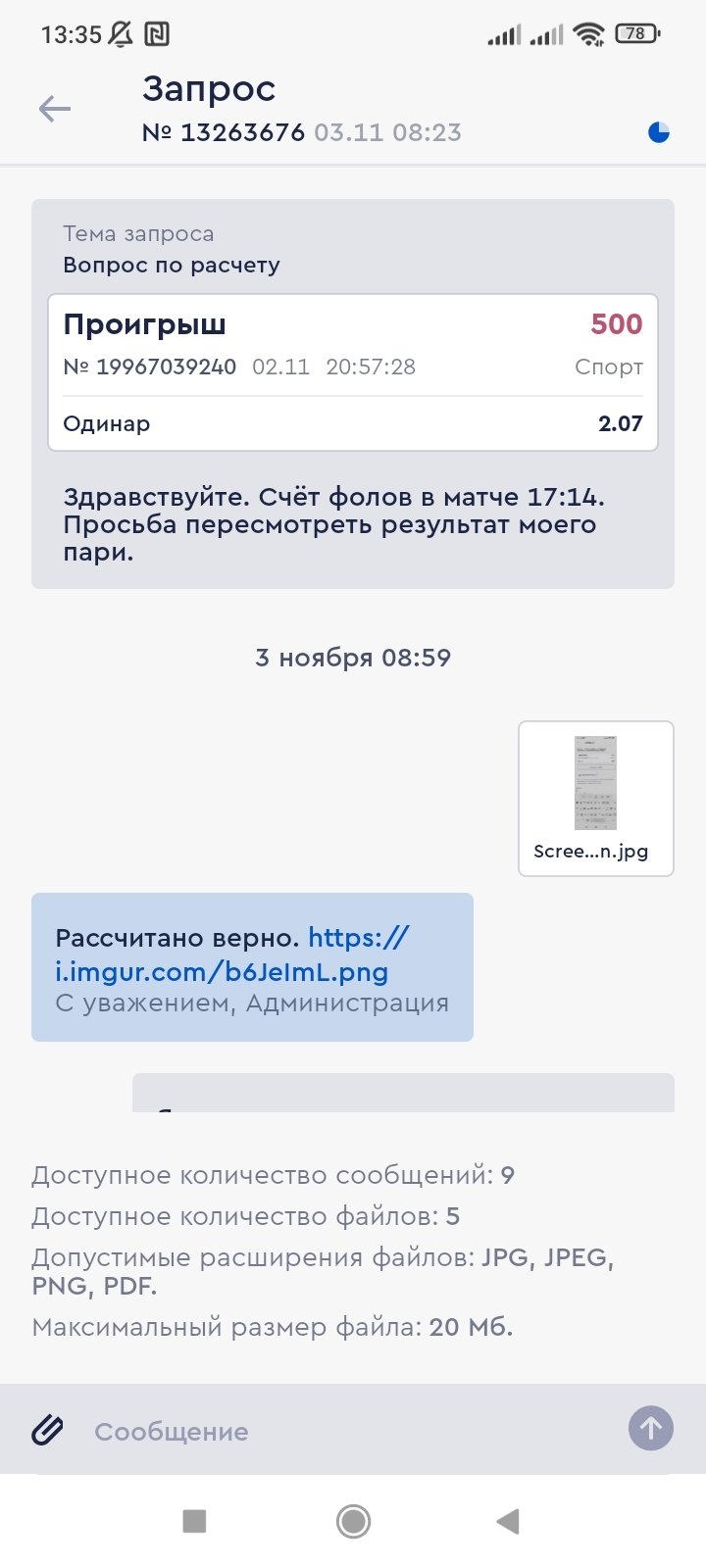Send the message with the arrow button
The width and height of the screenshot is (706, 1568).
click(650, 1428)
